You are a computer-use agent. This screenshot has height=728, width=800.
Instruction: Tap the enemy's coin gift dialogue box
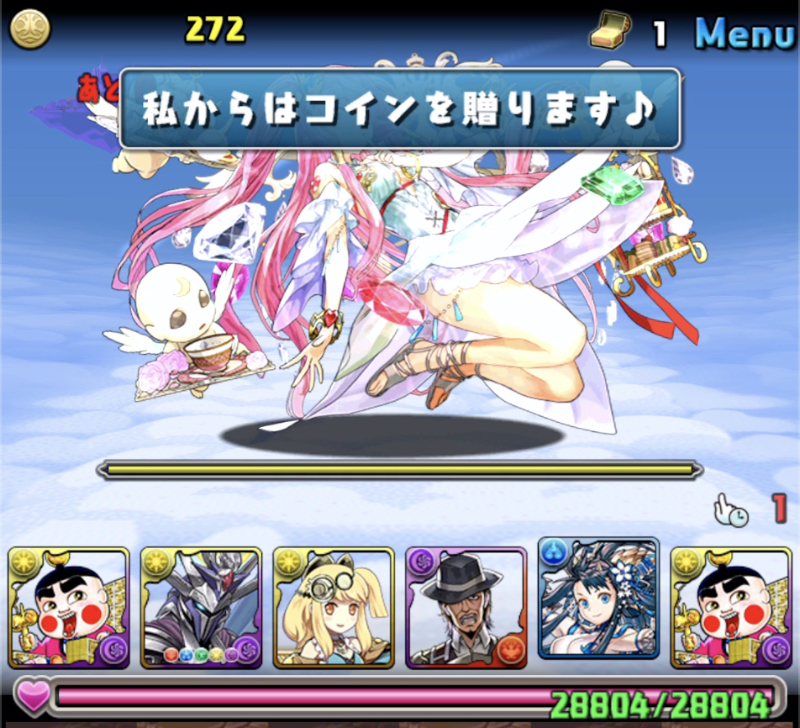coord(400,109)
